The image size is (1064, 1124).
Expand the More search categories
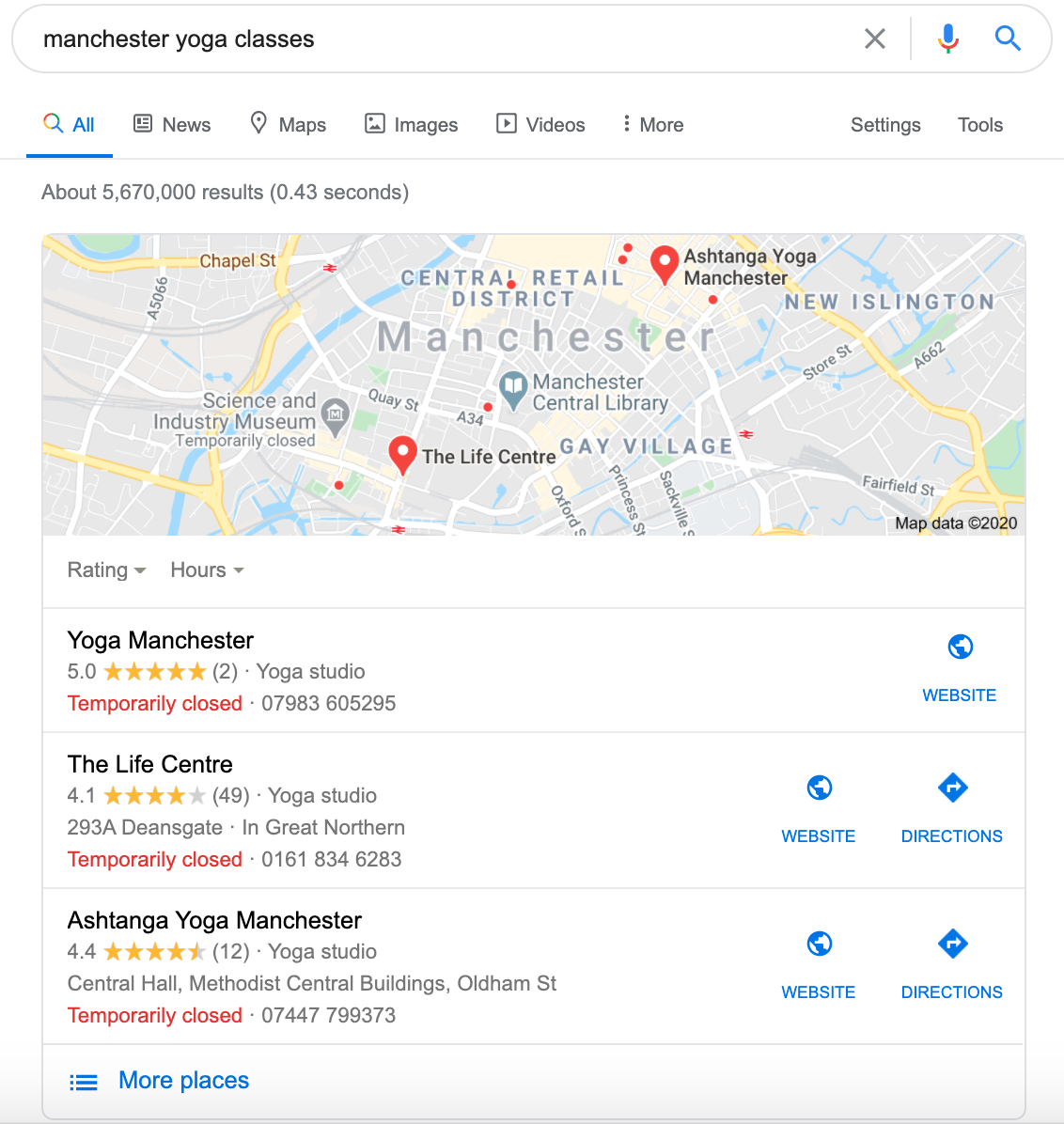(652, 124)
